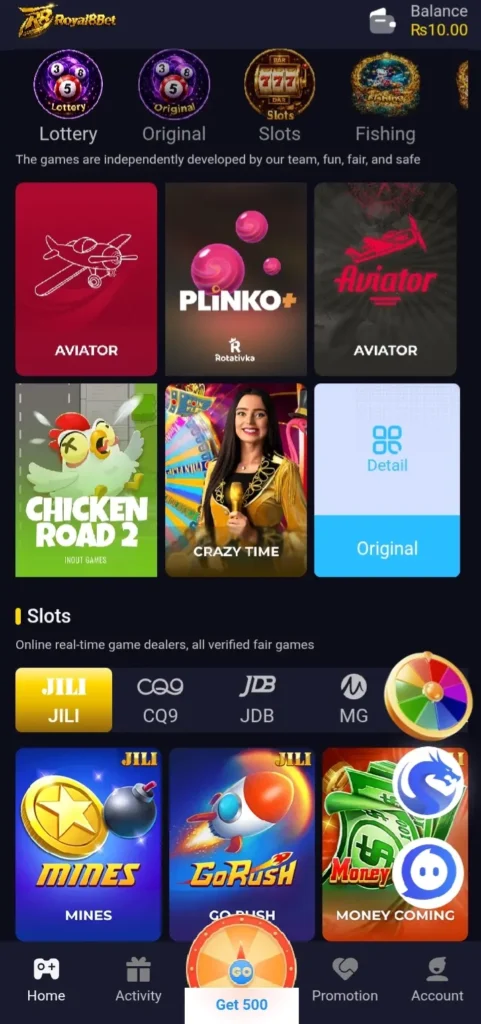Choose the JILI provider tab

point(64,699)
